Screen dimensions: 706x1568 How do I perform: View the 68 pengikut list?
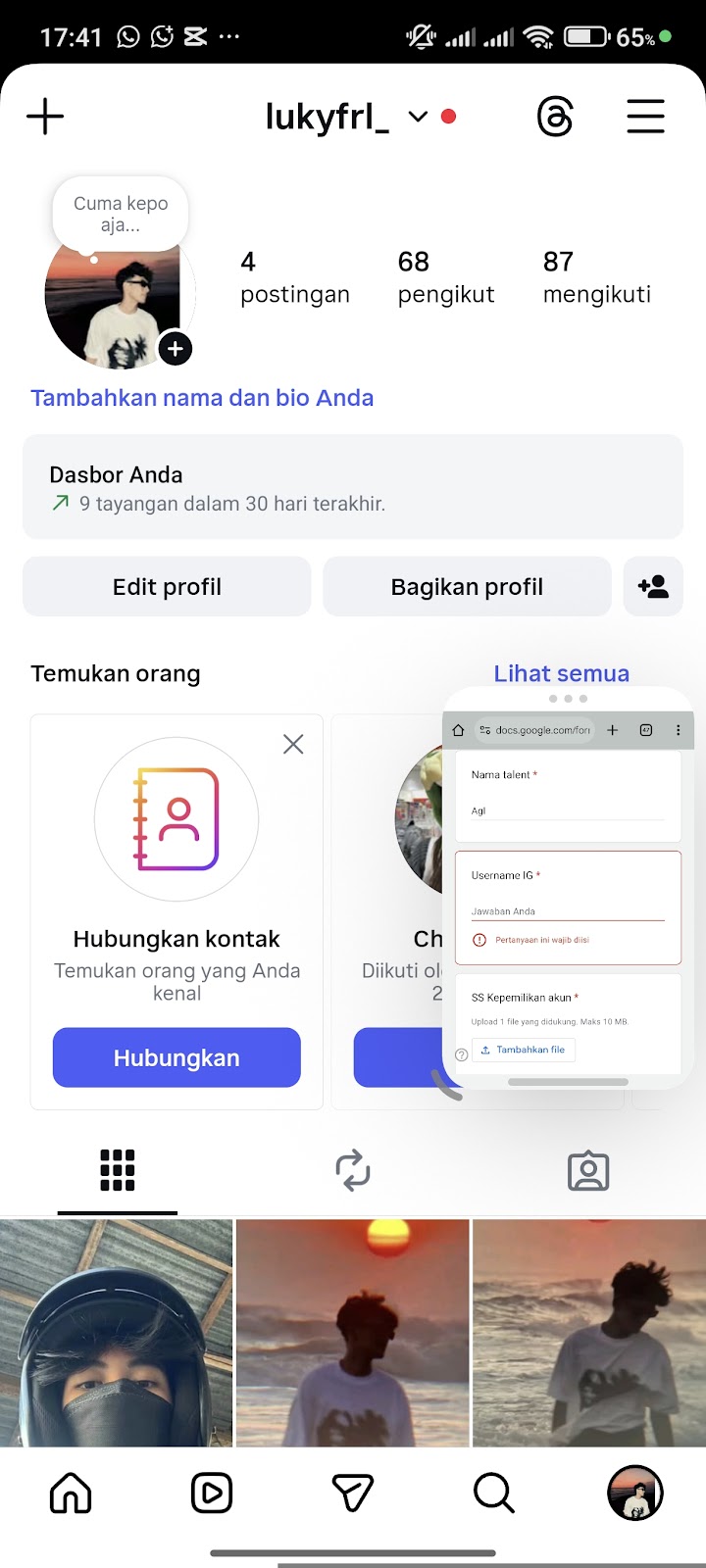tap(445, 277)
